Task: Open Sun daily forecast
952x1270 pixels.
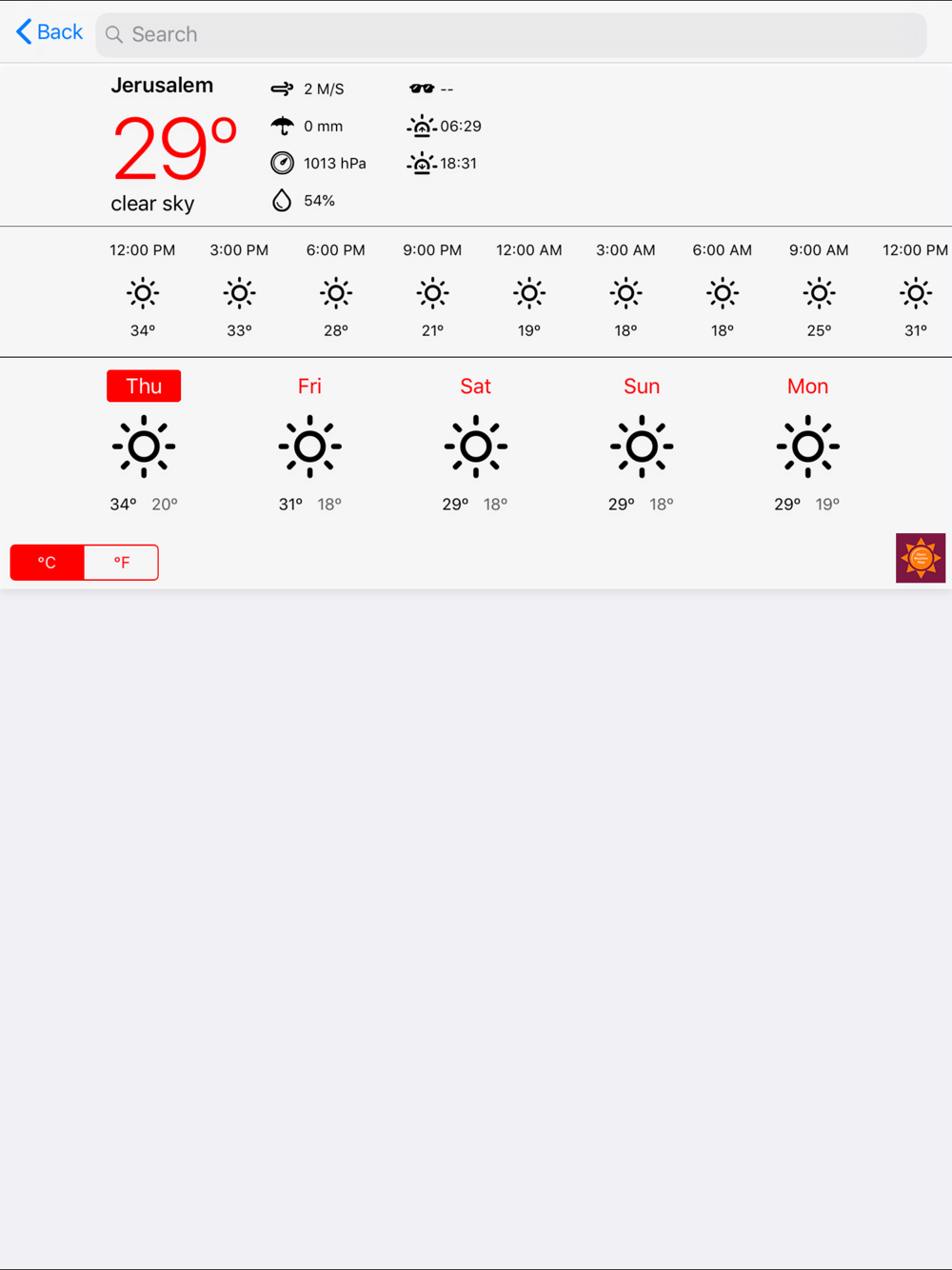Action: click(x=642, y=386)
